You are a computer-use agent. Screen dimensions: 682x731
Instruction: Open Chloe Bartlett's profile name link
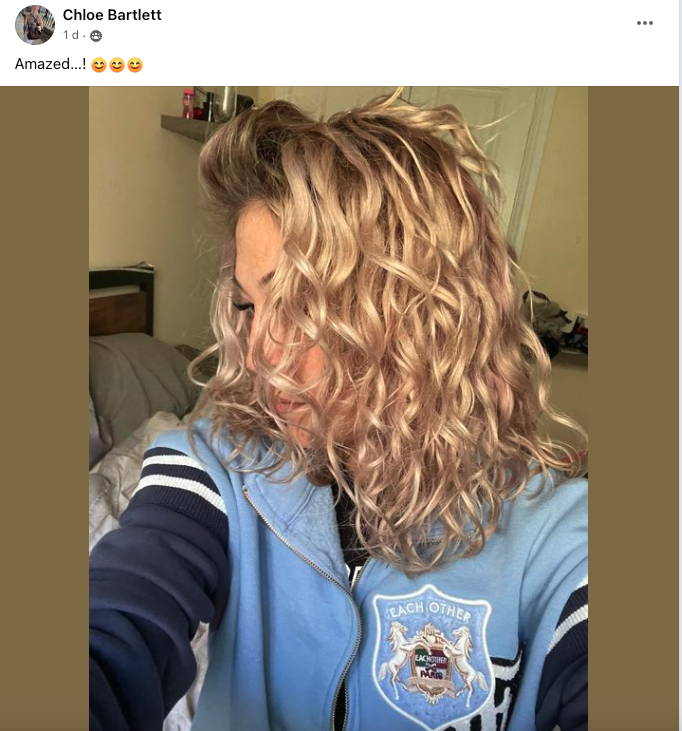(112, 15)
